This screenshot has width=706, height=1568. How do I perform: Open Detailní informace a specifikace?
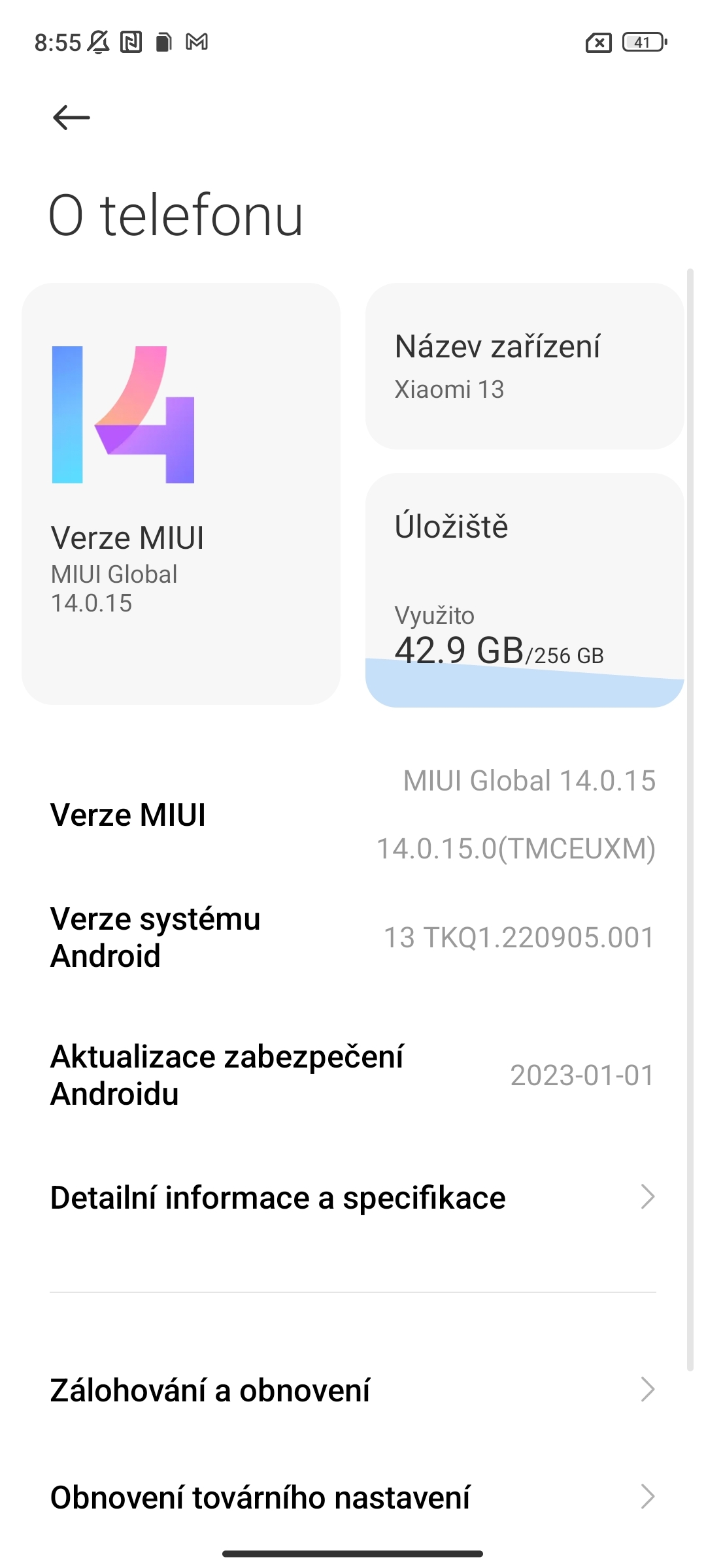click(353, 1198)
